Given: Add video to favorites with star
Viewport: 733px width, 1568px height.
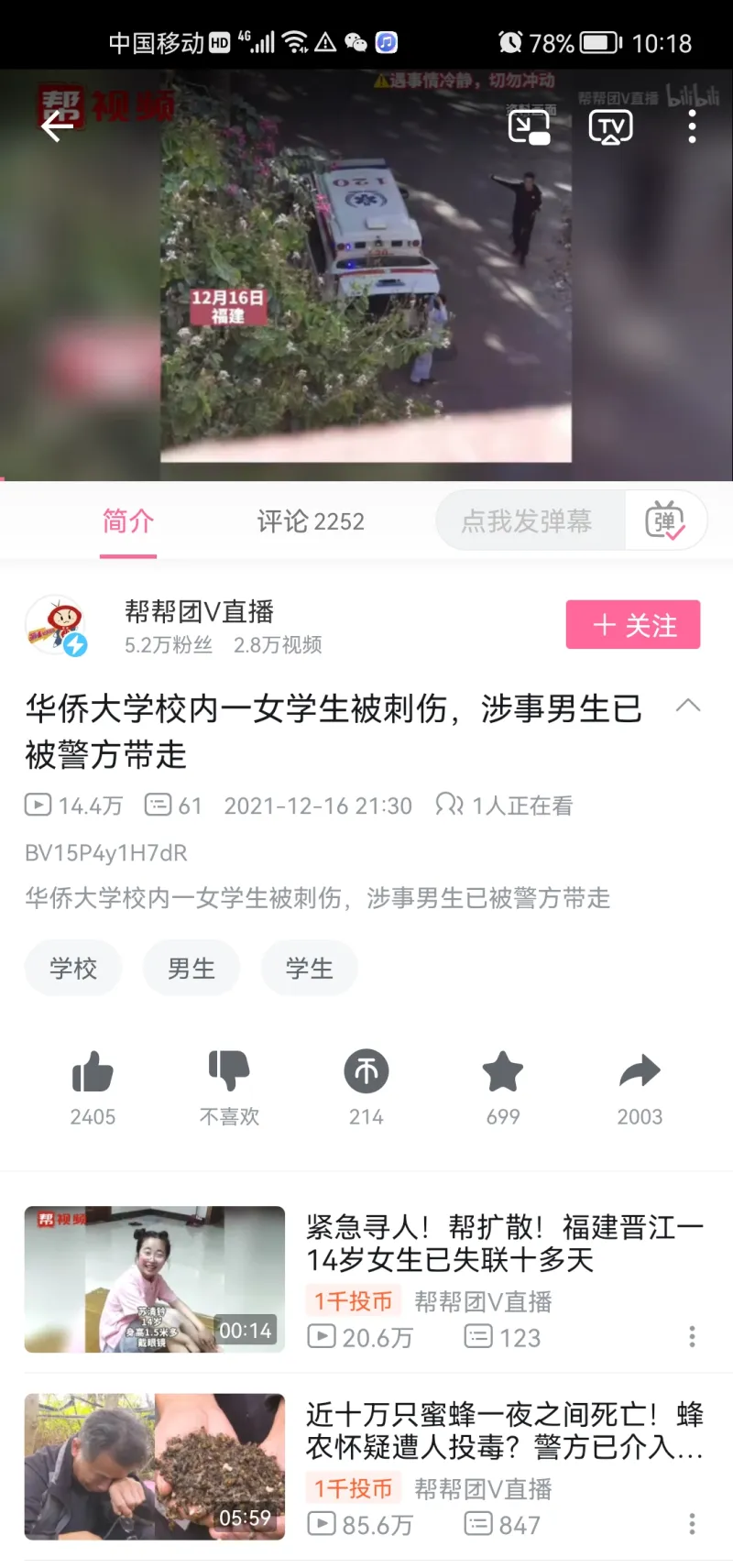Looking at the screenshot, I should tap(503, 1072).
